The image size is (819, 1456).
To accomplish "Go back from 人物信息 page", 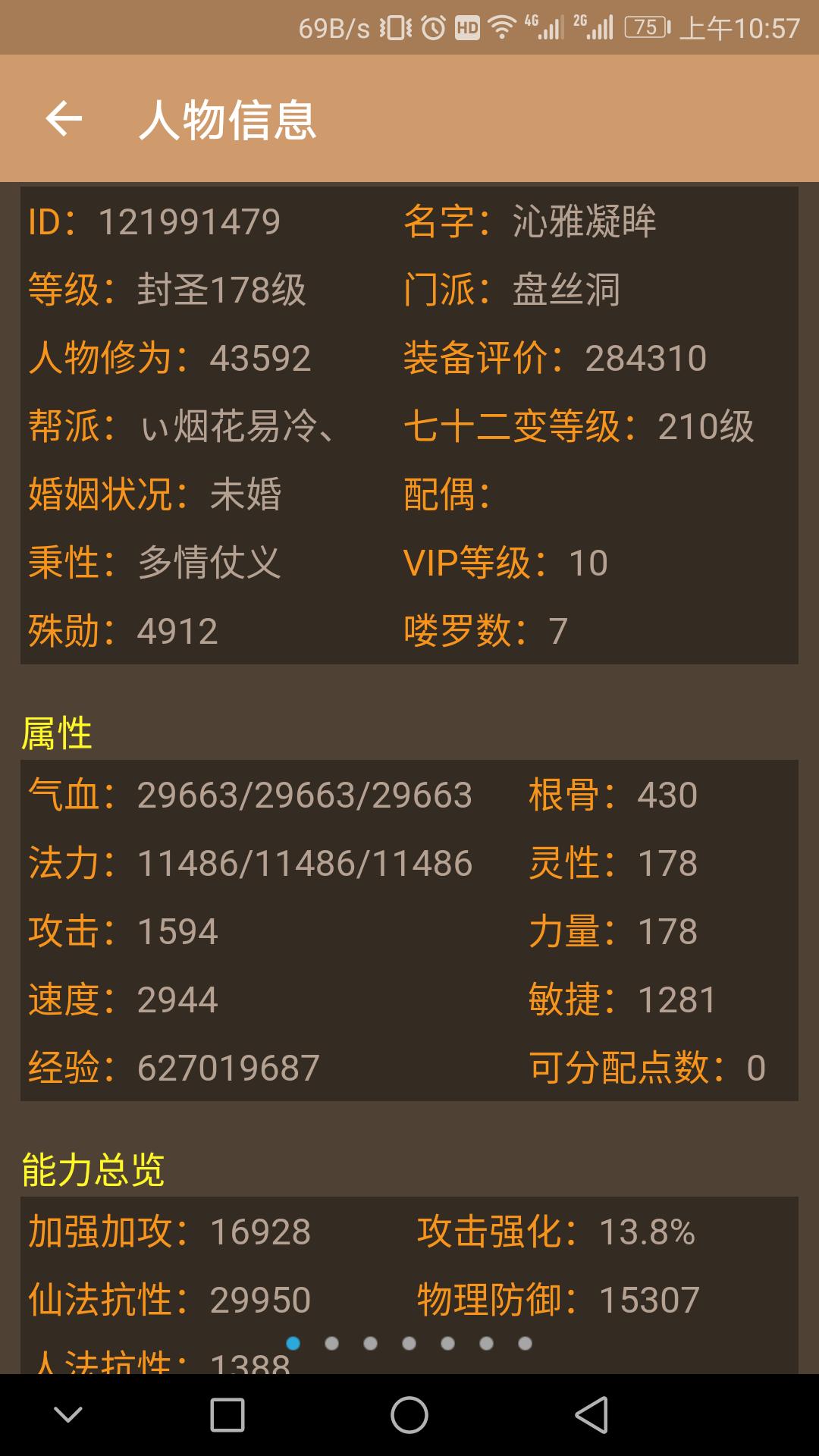I will [x=64, y=119].
